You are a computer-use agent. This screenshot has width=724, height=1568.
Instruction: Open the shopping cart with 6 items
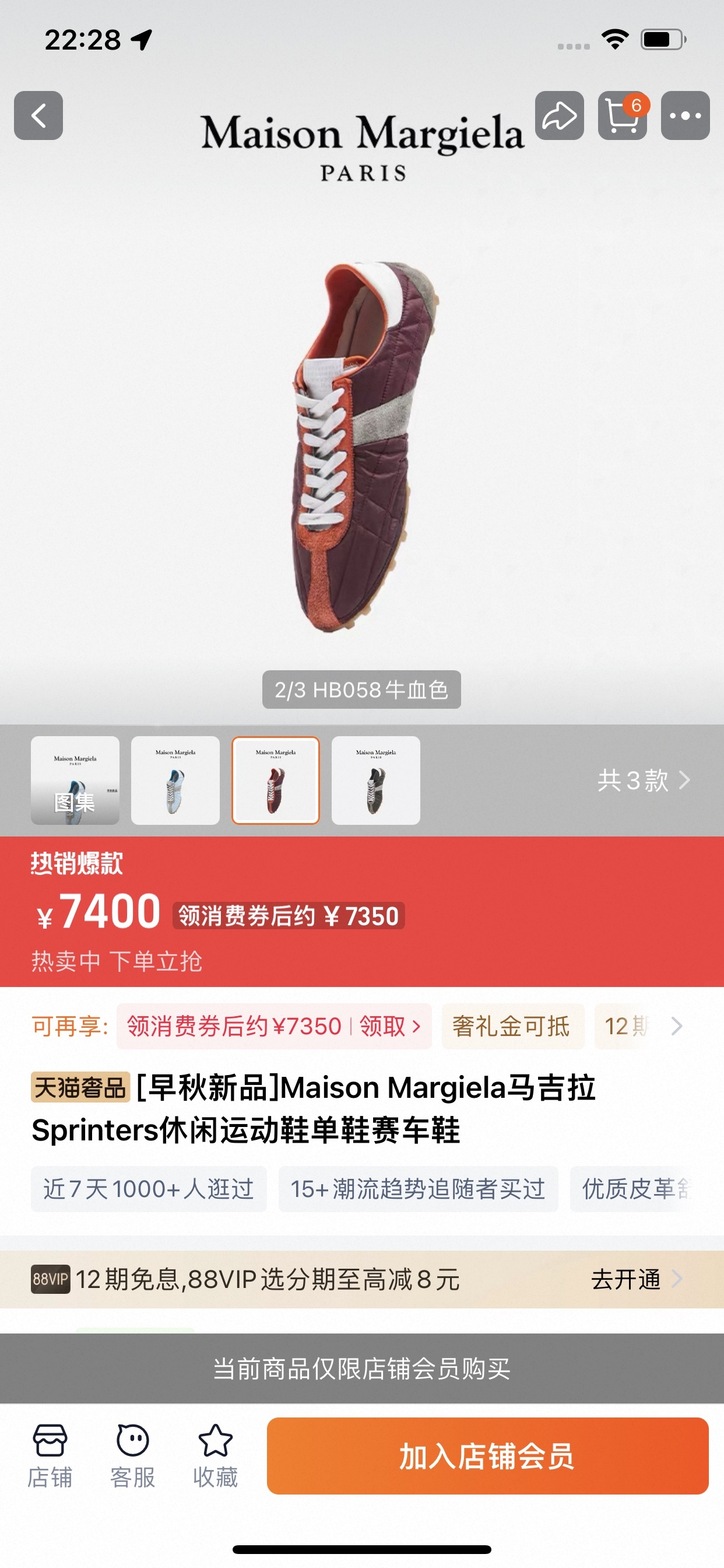tap(622, 116)
